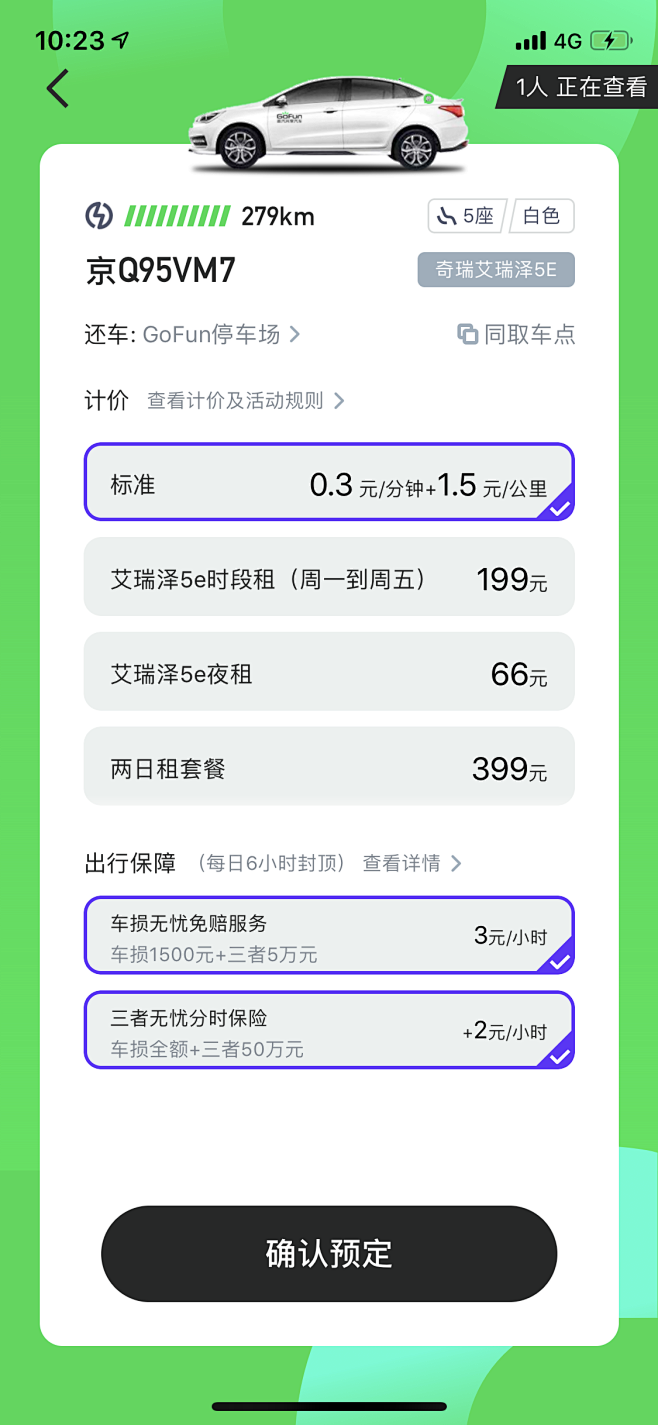Open GoFun停车场 return location
Viewport: 658px width, 1425px height.
[x=220, y=334]
